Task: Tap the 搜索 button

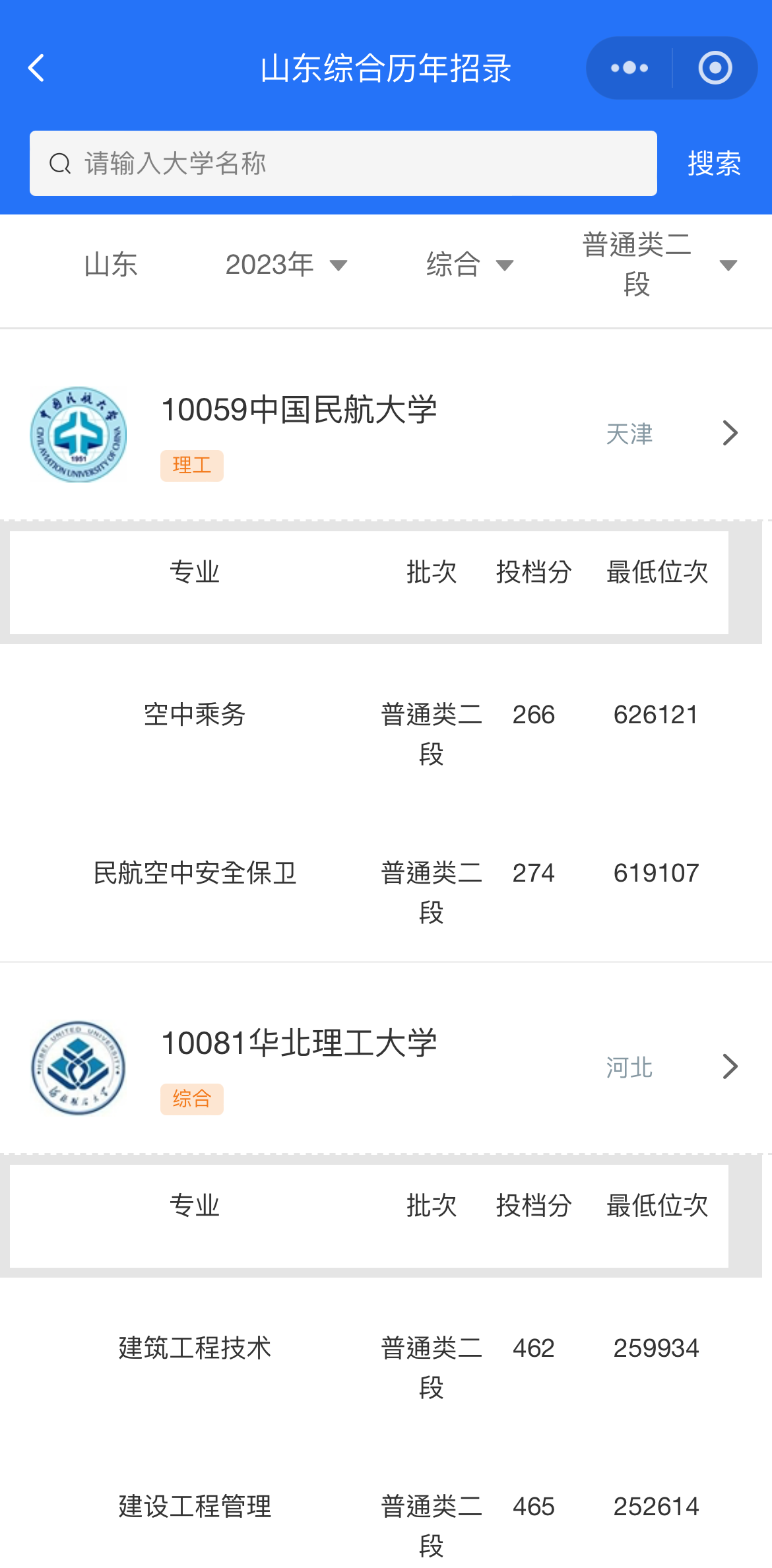Action: [714, 164]
